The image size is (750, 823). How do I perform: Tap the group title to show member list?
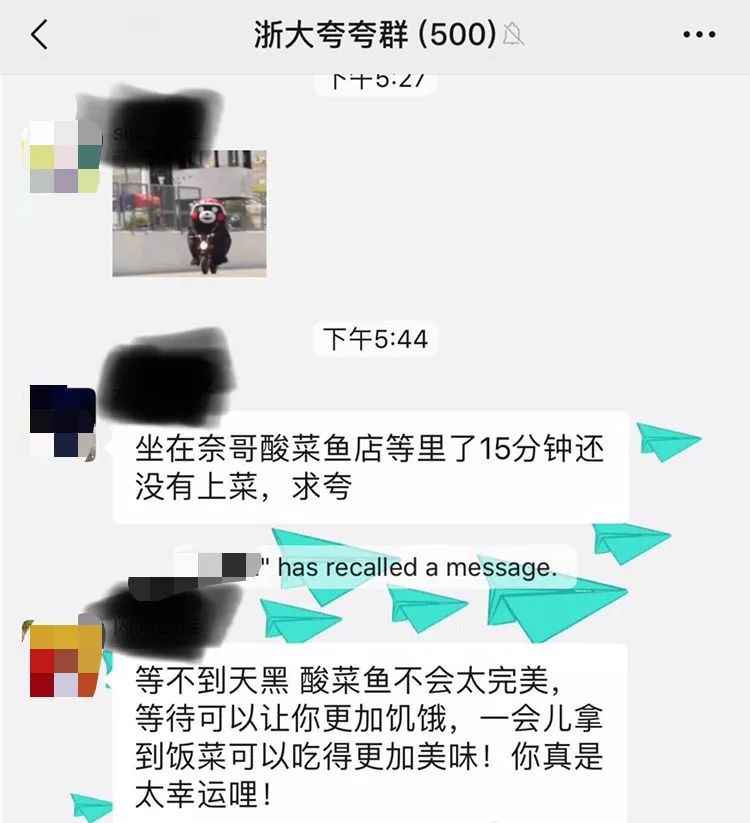click(x=372, y=33)
